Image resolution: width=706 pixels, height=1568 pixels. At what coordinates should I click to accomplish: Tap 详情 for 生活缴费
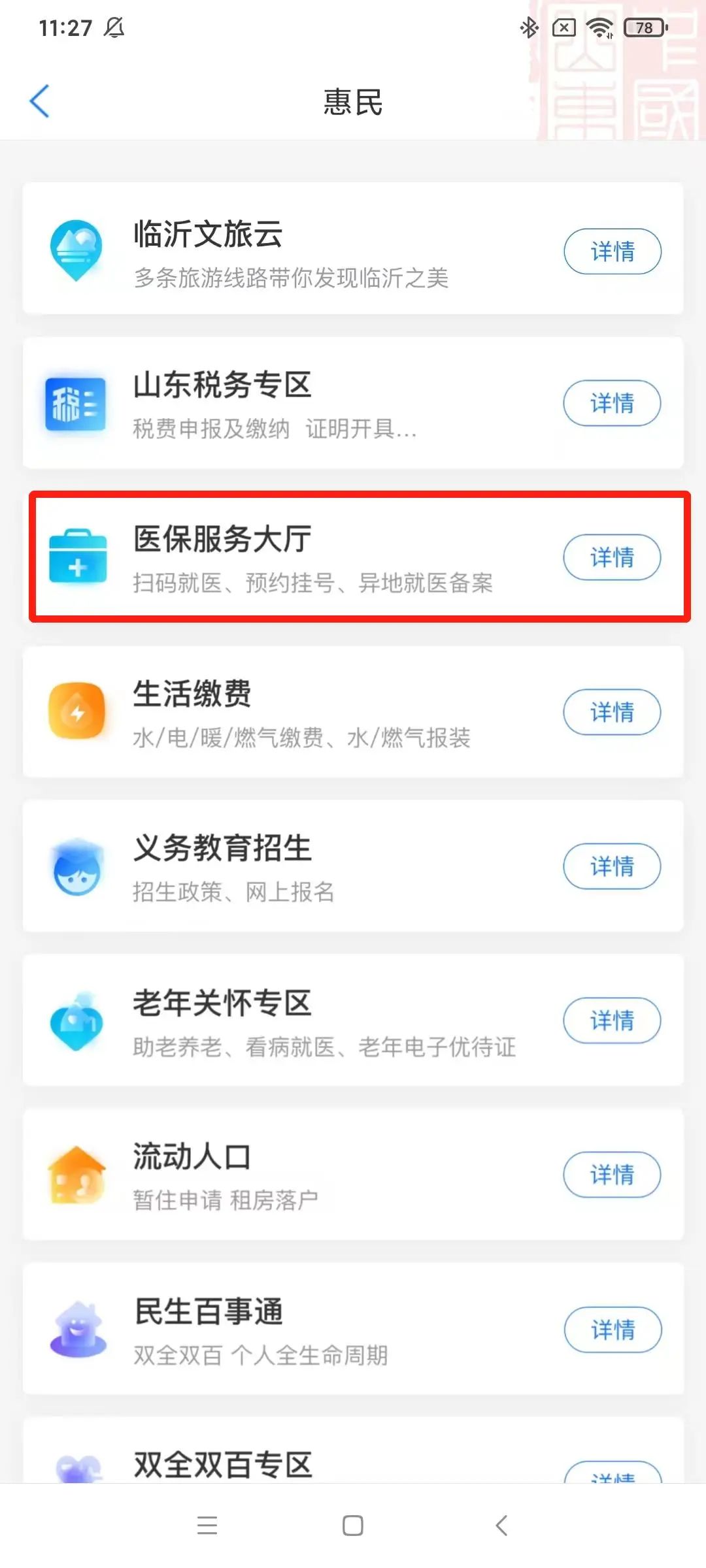pyautogui.click(x=612, y=712)
